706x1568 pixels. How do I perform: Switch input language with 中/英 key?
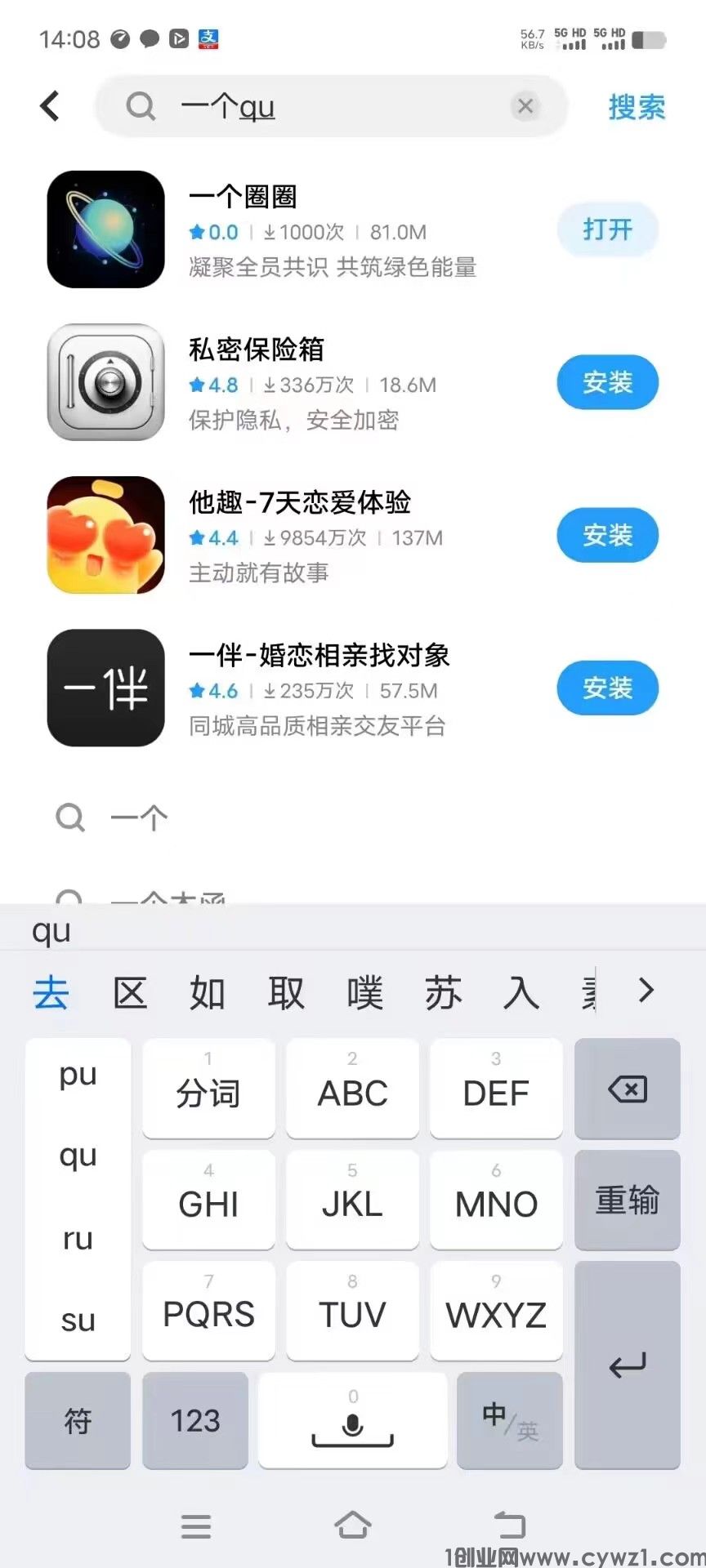coord(509,1421)
